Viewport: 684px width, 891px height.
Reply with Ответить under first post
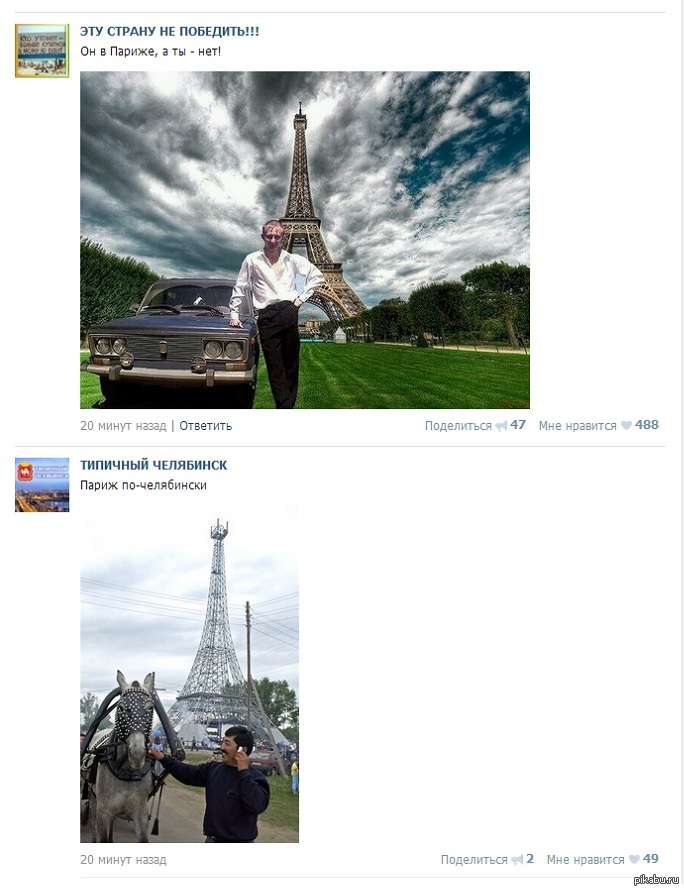click(x=205, y=425)
